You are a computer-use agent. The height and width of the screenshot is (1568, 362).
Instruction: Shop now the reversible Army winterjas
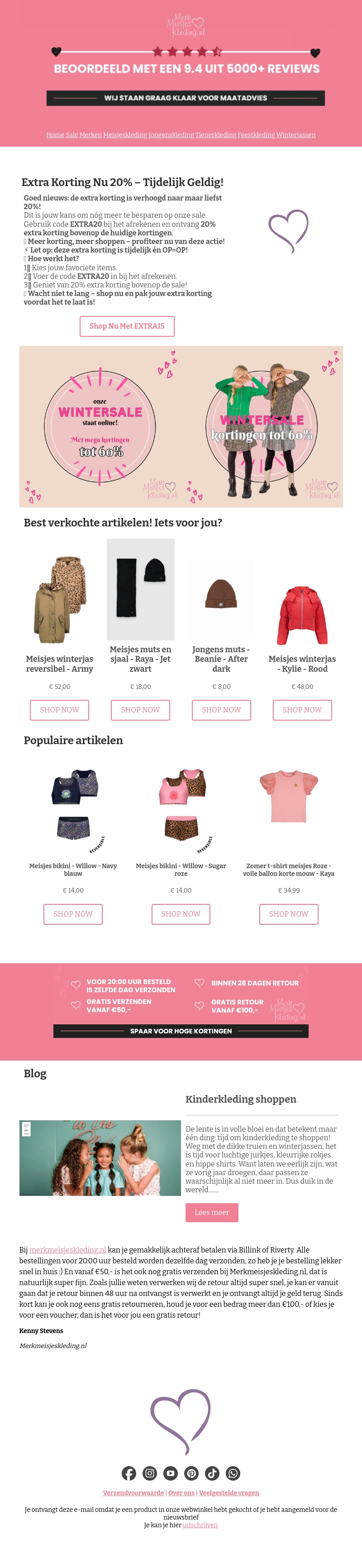[x=60, y=710]
